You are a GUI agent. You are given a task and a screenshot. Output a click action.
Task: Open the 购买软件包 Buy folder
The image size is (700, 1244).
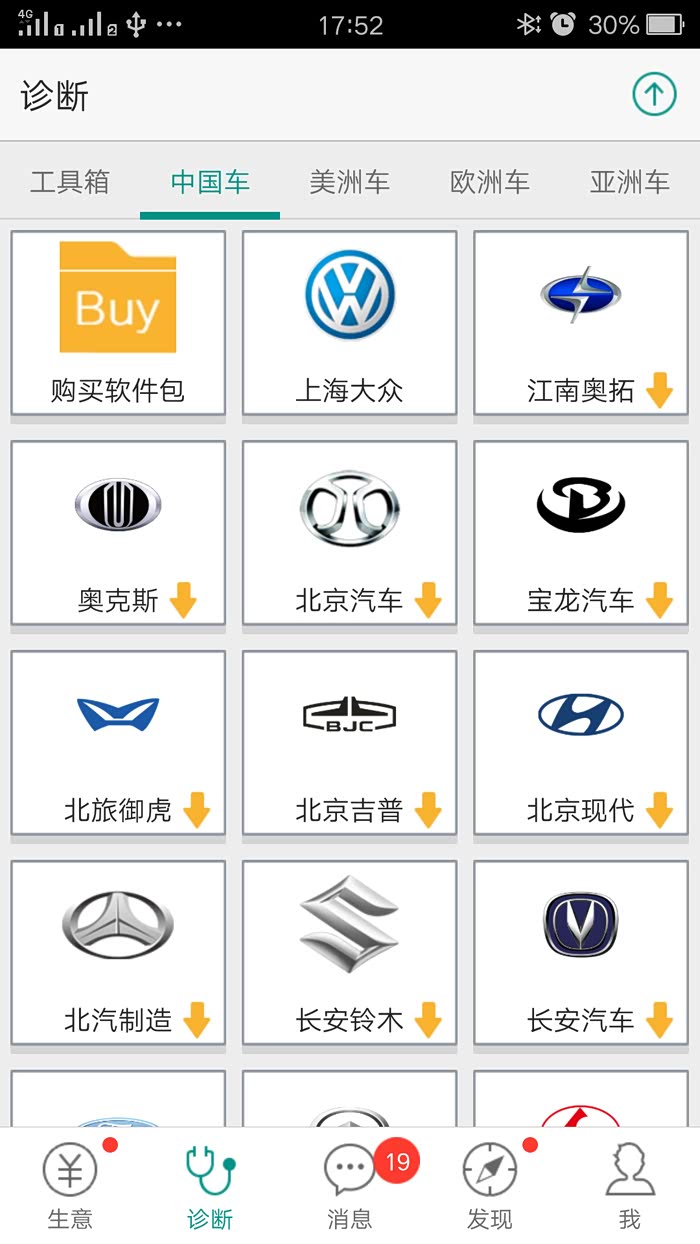point(118,322)
